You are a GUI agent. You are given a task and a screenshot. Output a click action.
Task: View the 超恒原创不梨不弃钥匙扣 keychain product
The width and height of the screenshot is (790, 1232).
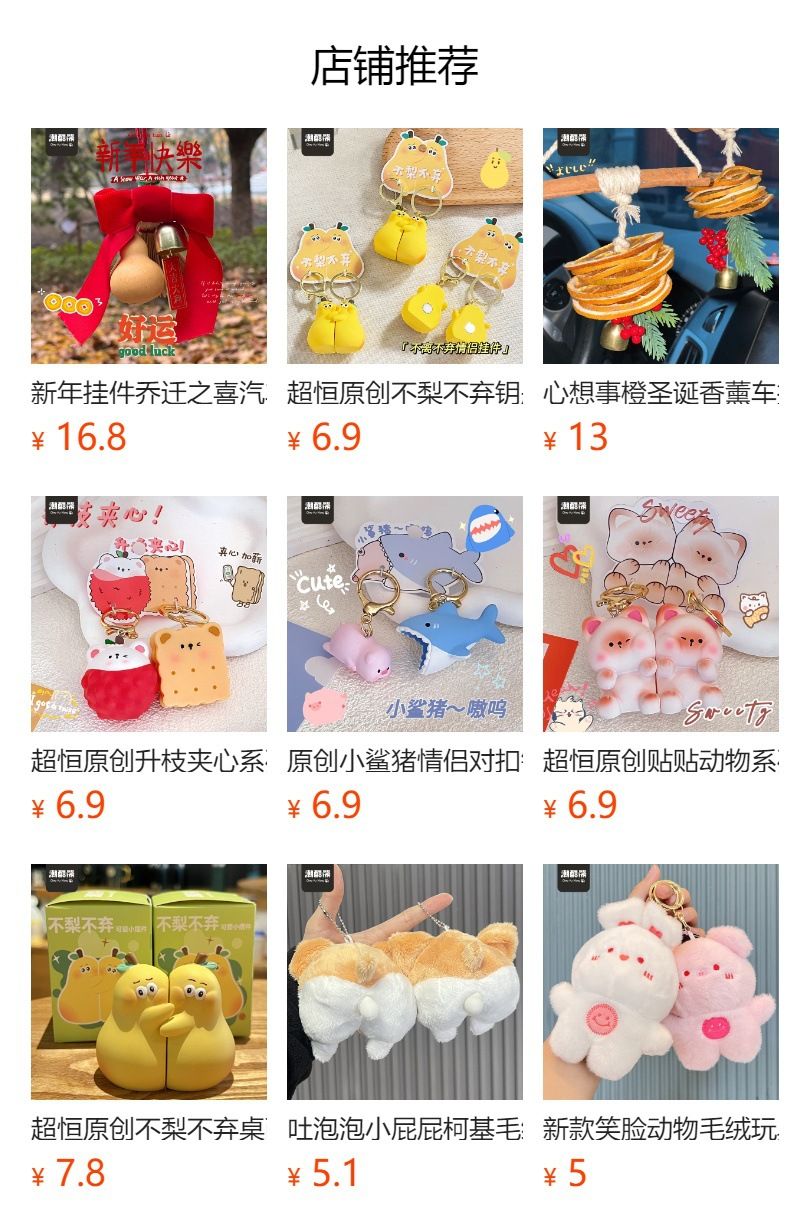[404, 246]
